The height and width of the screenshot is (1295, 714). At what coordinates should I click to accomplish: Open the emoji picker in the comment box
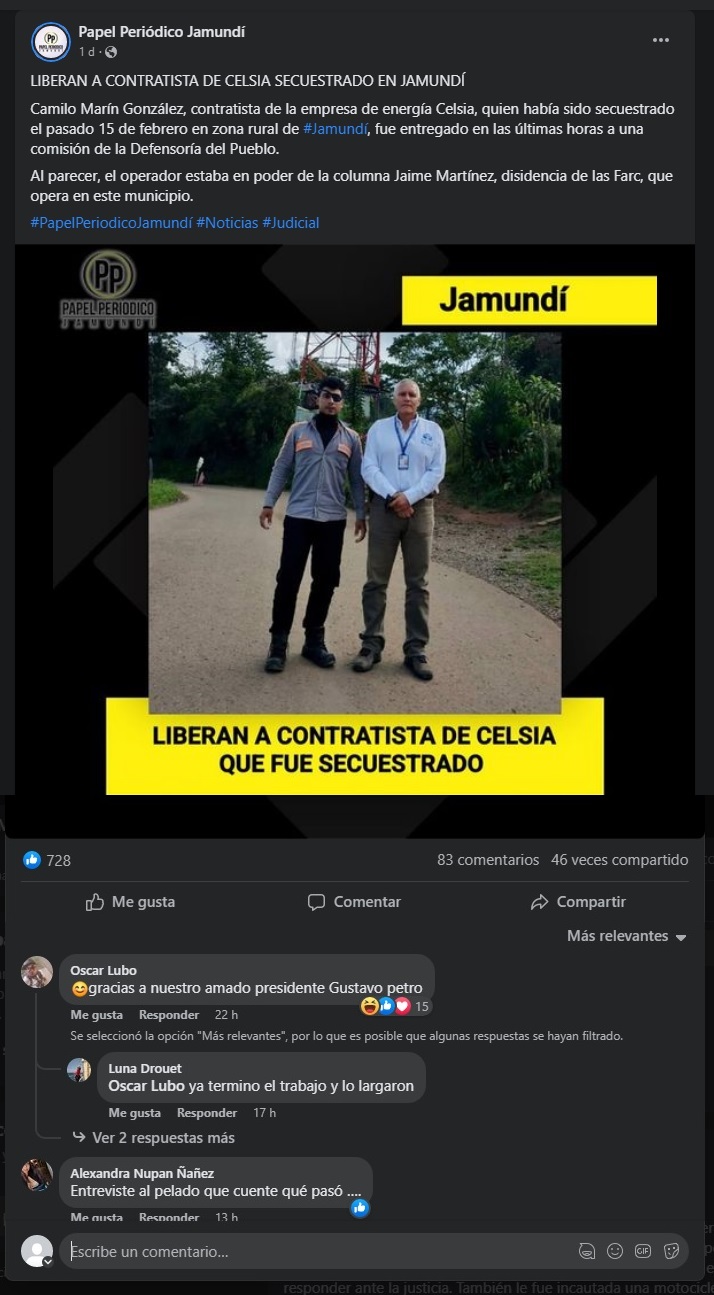pyautogui.click(x=615, y=1251)
